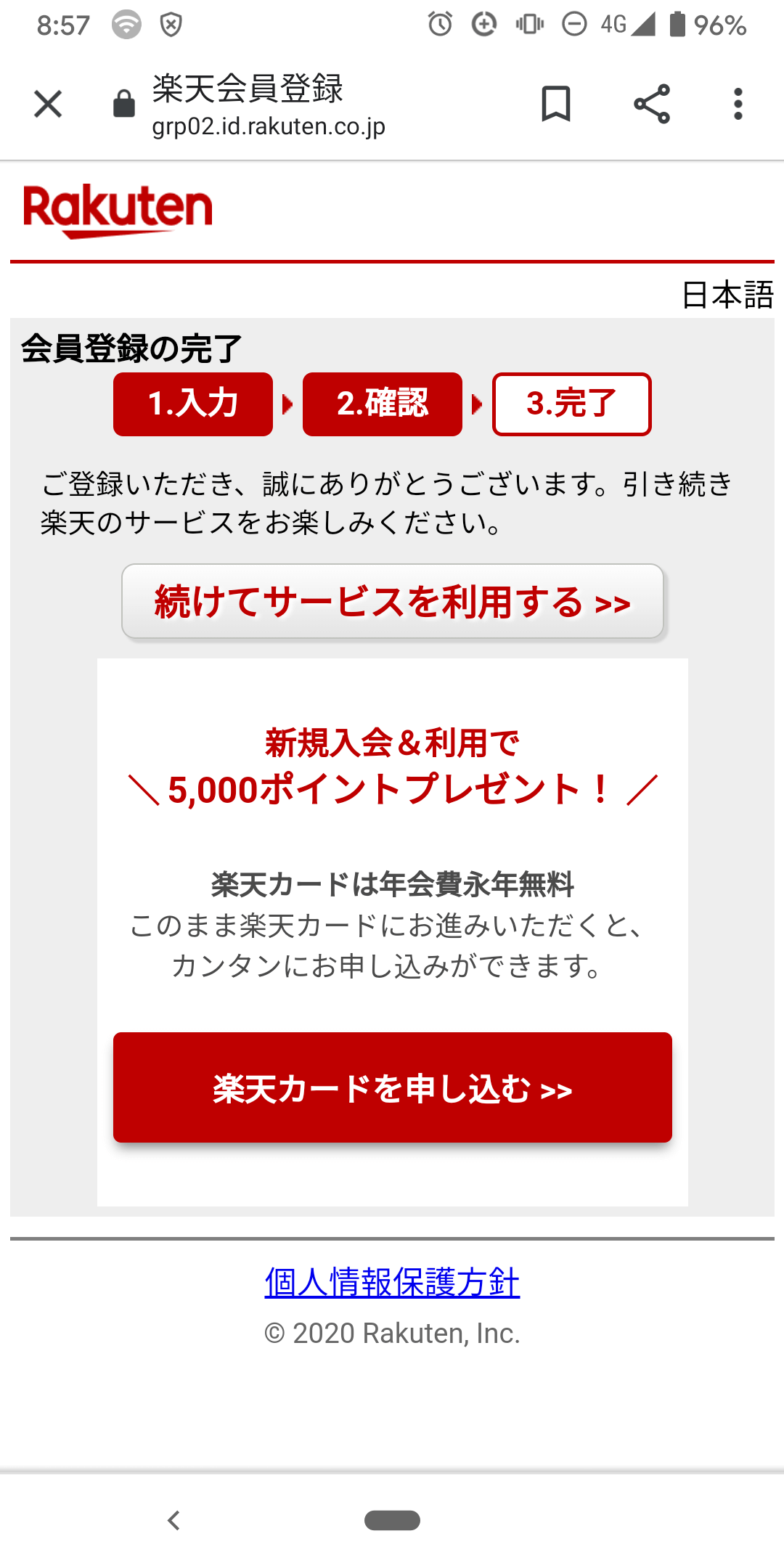Bookmark this Rakuten page
The image size is (784, 1568).
[x=556, y=104]
